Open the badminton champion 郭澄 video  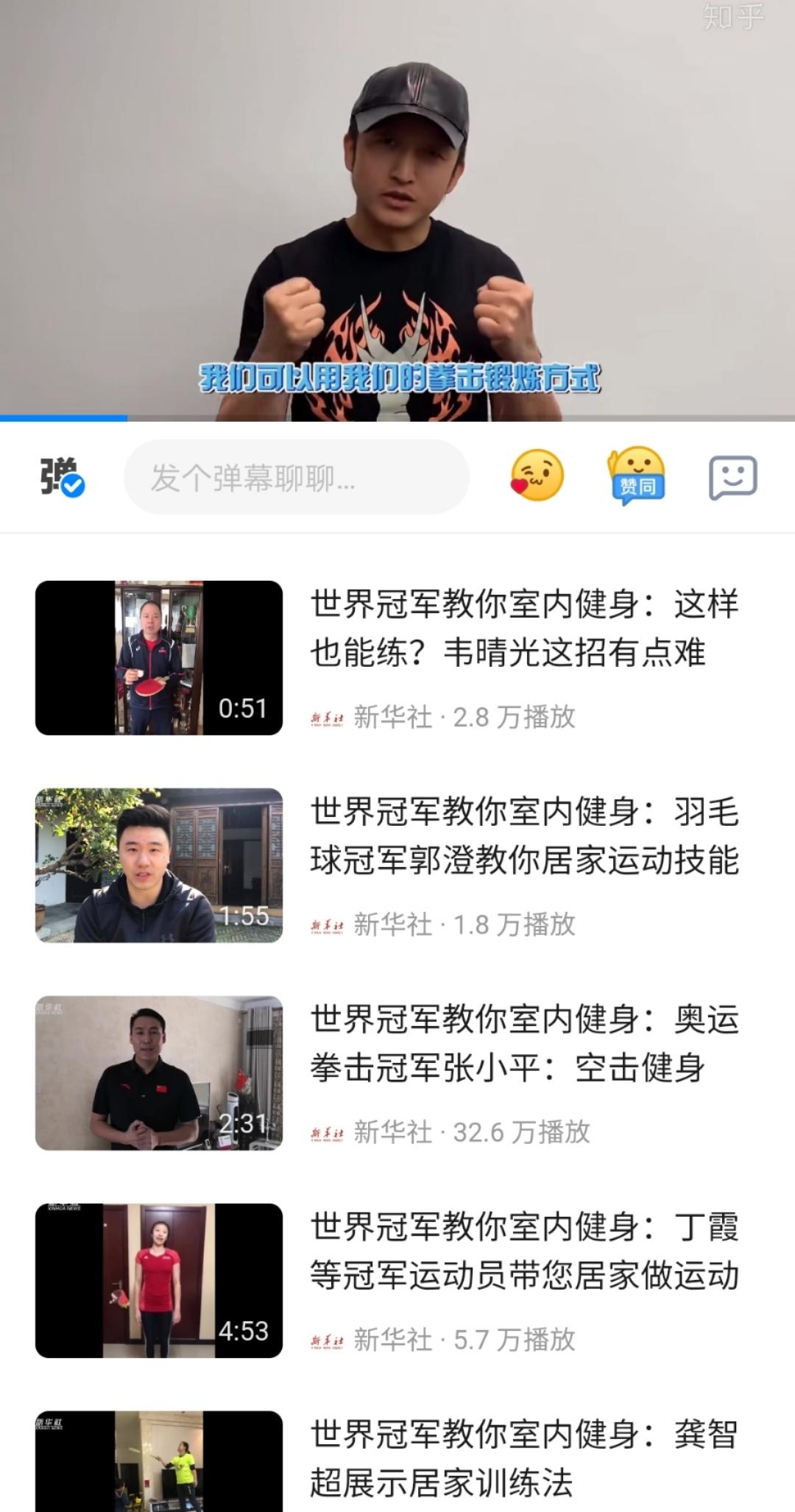[523, 836]
